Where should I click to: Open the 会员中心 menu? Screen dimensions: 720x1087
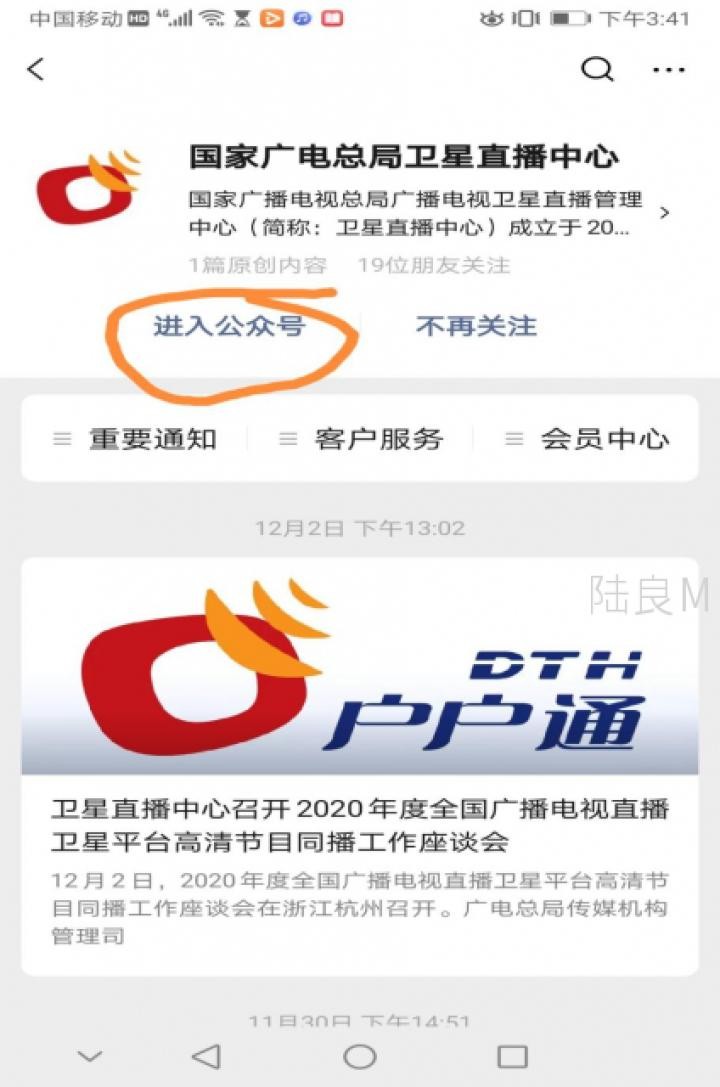tap(587, 438)
